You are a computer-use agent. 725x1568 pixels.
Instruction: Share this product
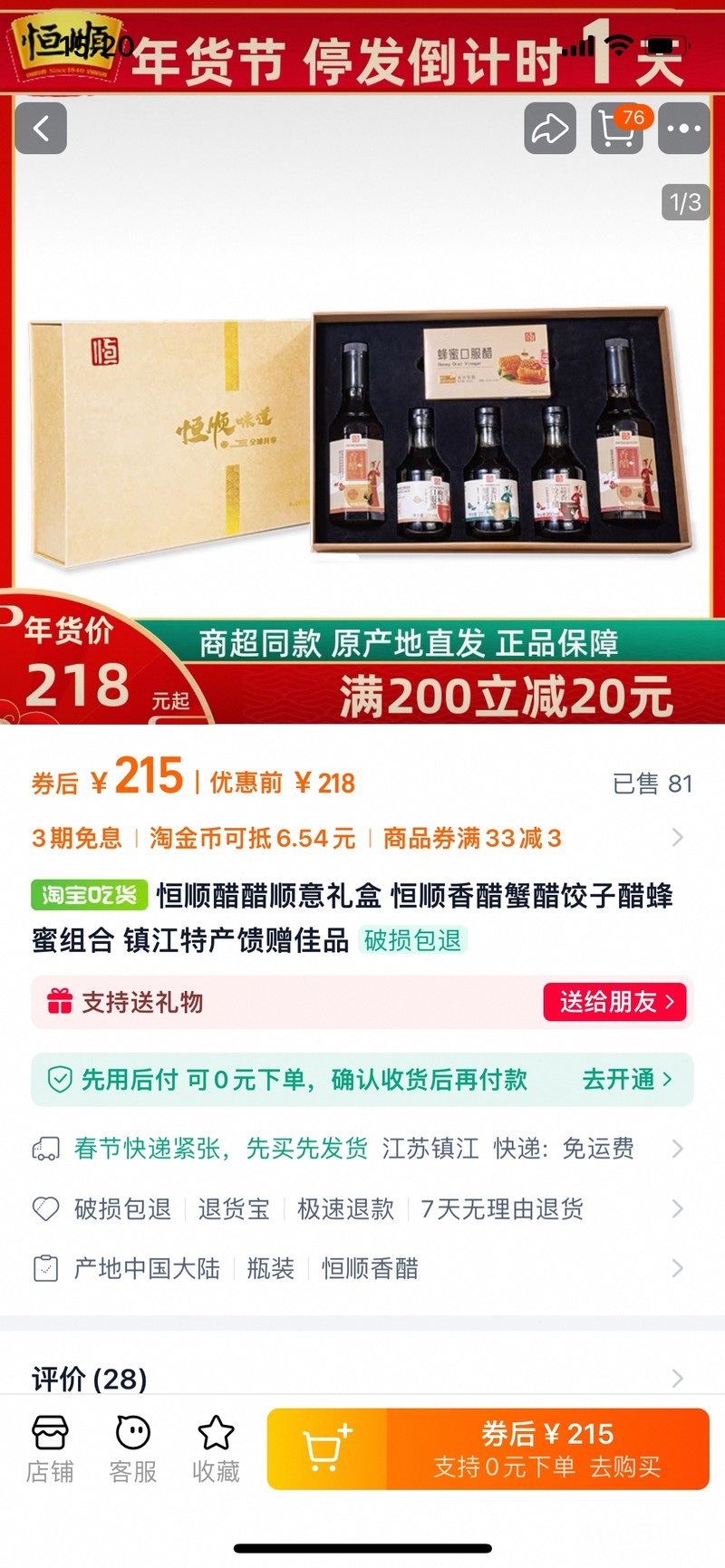tap(550, 129)
